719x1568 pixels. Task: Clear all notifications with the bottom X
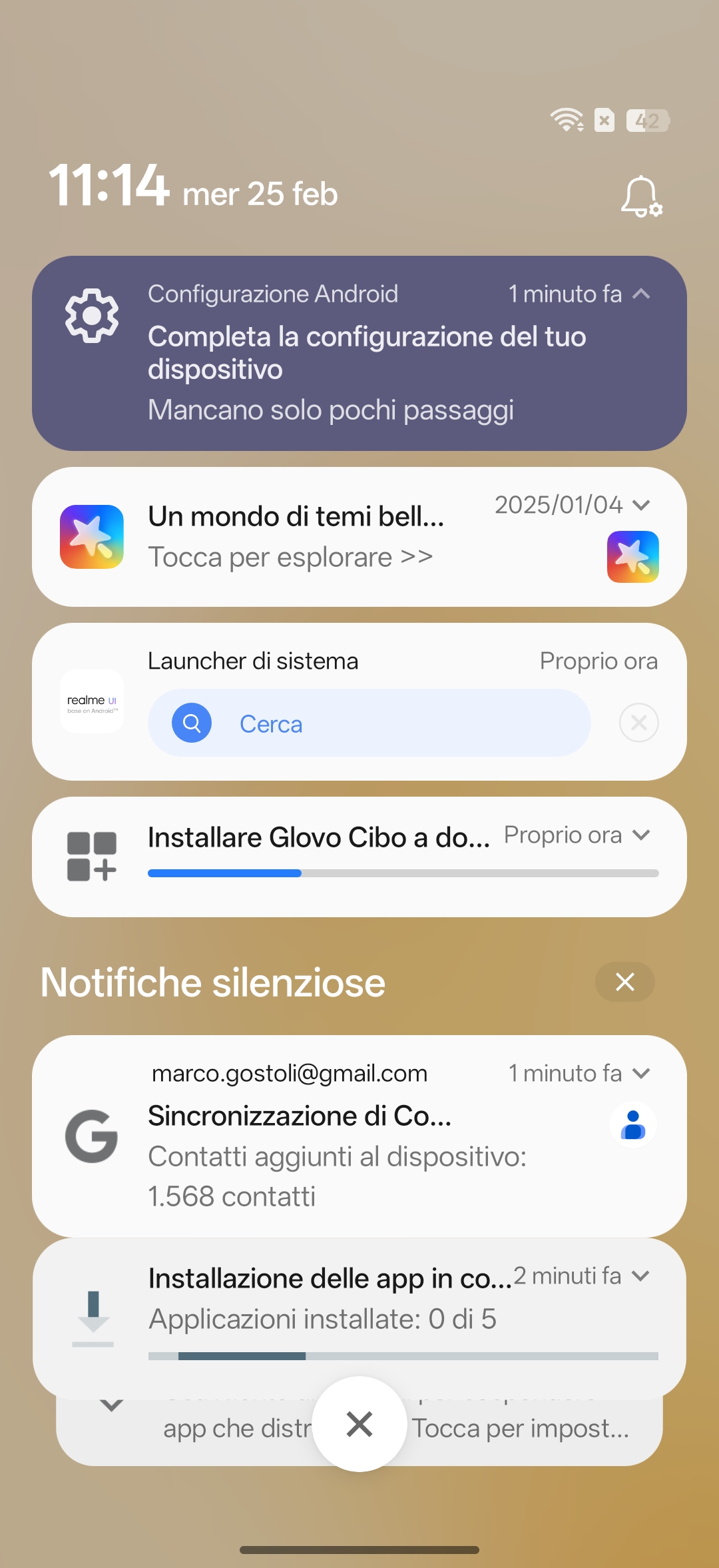pos(359,1424)
